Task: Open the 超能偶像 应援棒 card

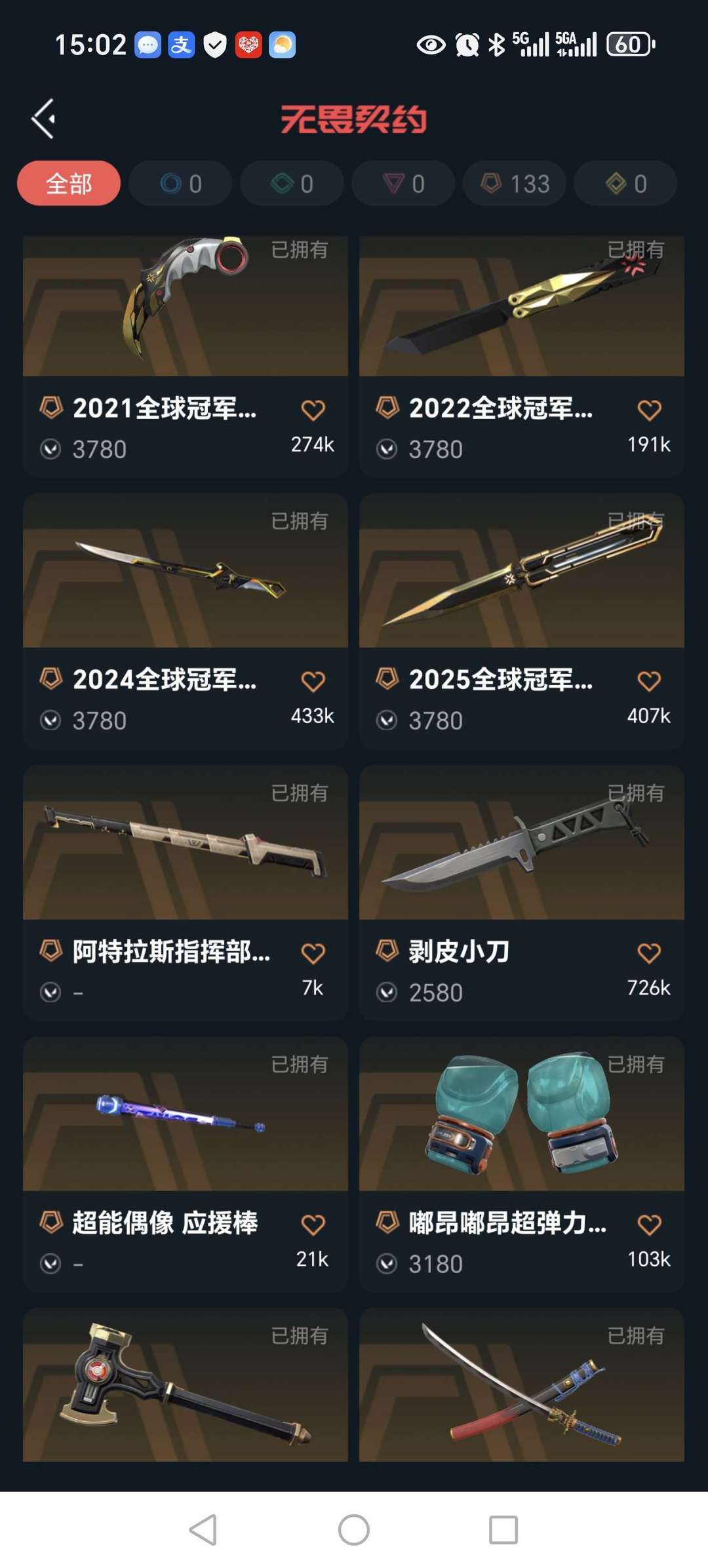Action: [x=185, y=1114]
